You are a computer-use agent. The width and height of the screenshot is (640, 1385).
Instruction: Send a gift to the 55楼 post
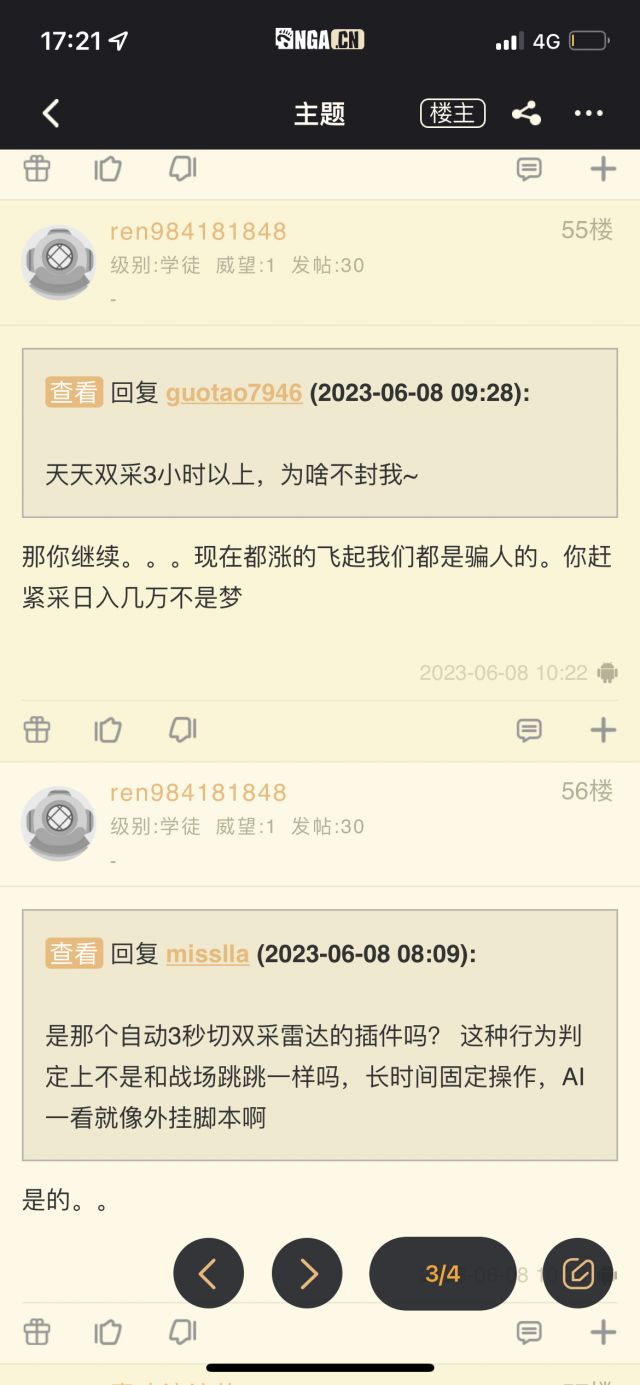[37, 731]
